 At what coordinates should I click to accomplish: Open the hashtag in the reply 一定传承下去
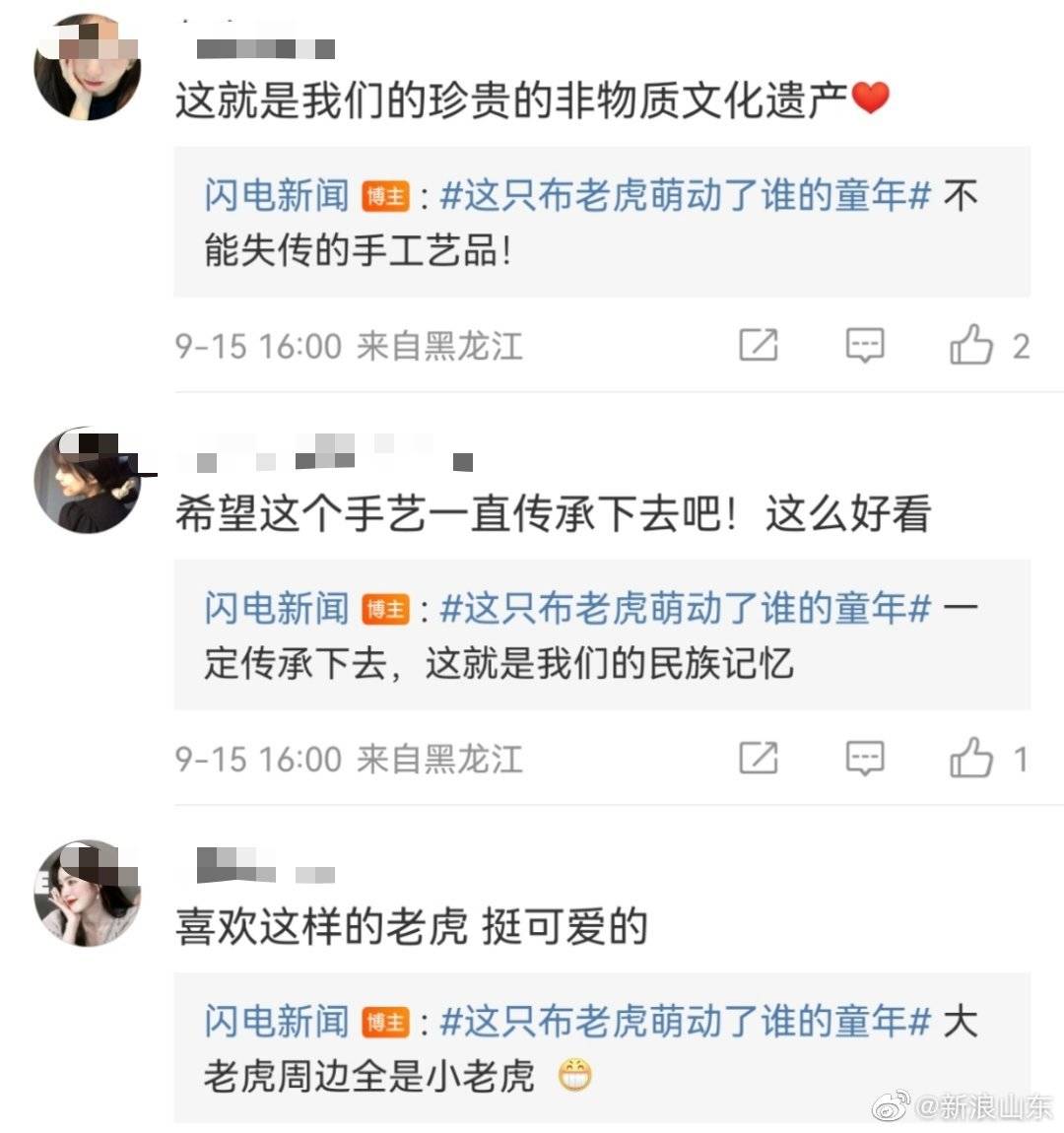point(685,609)
